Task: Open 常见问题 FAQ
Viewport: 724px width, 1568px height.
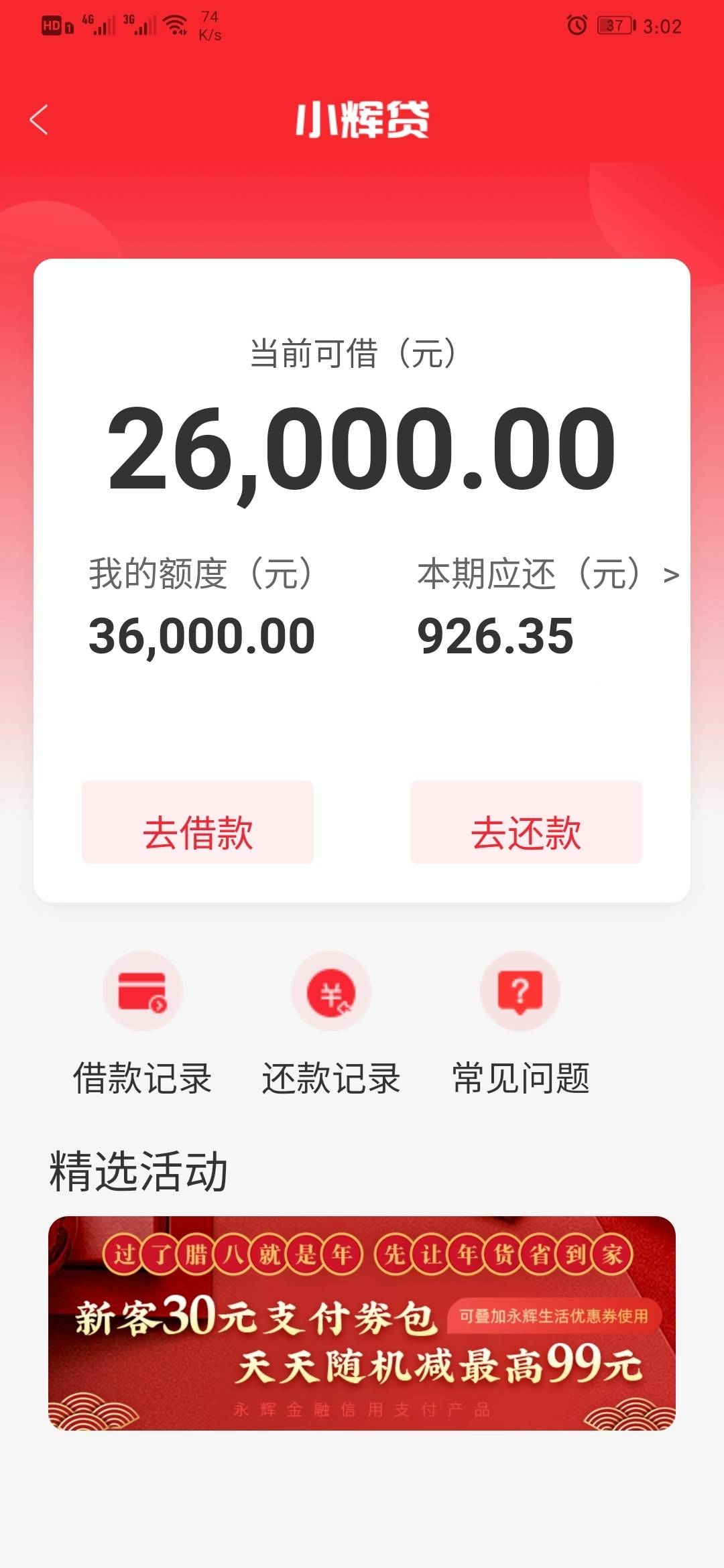Action: (520, 1024)
